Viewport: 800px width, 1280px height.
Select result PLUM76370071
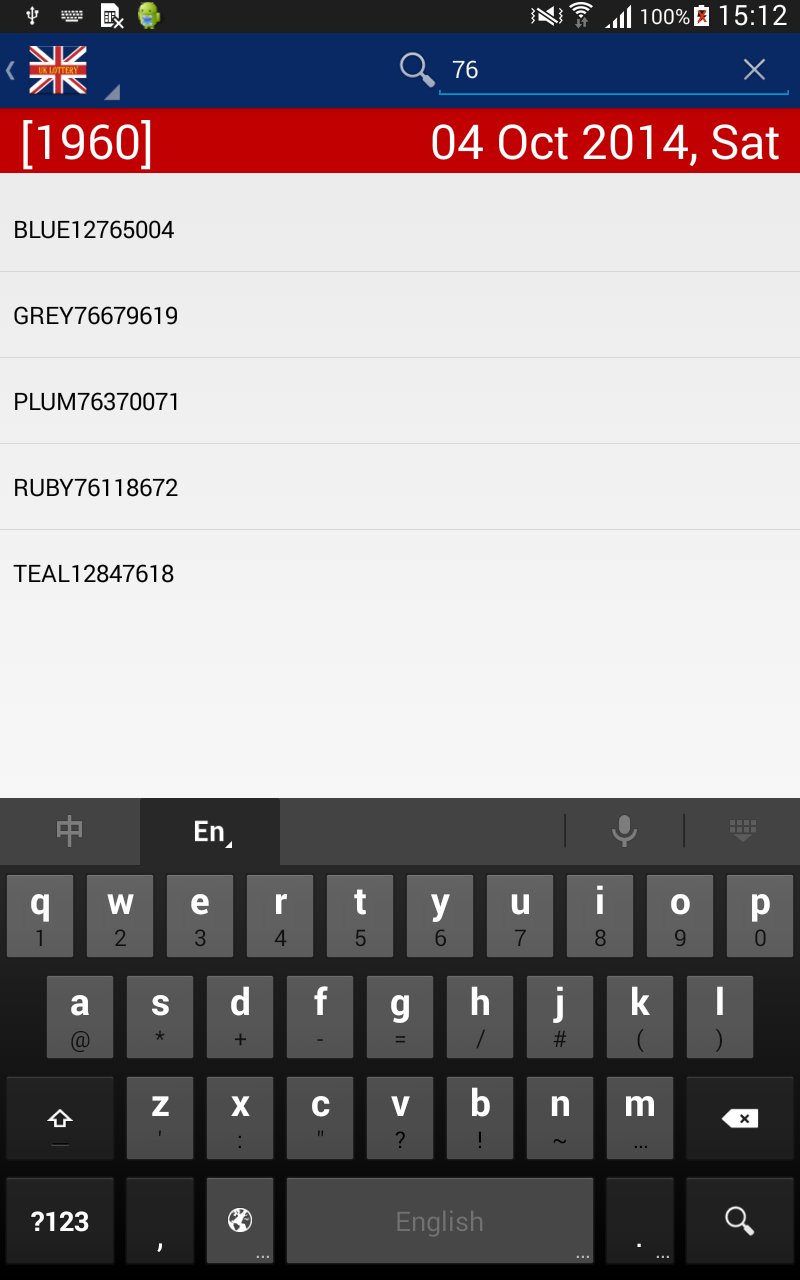coord(400,402)
